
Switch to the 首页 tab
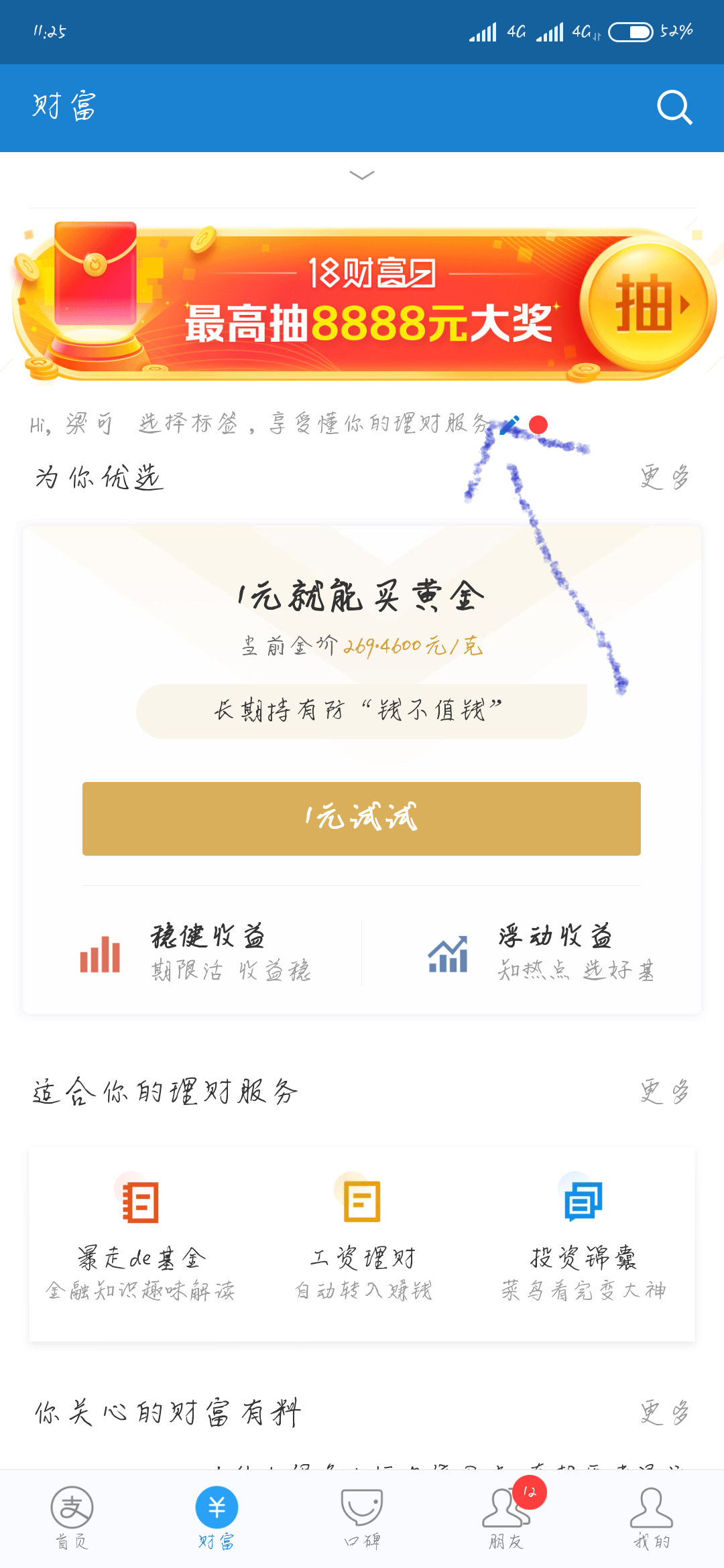click(72, 1518)
